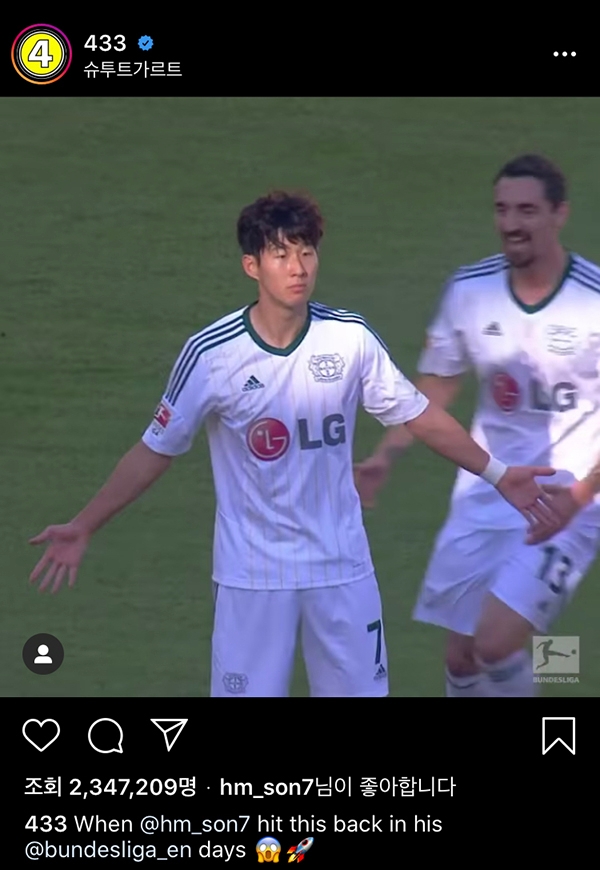
Task: Open the 슈투트가르트 location tag
Action: click(x=132, y=69)
